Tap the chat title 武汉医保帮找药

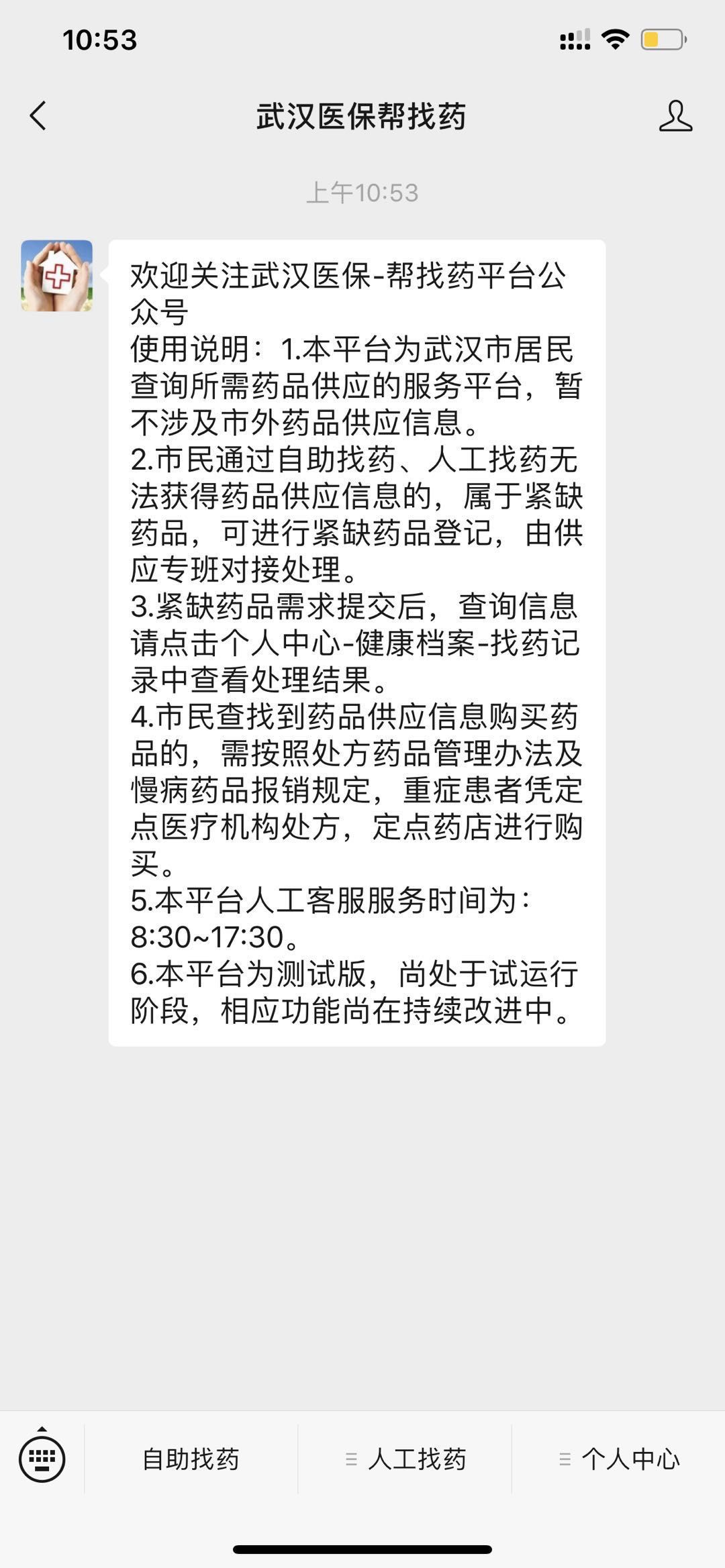pyautogui.click(x=362, y=115)
